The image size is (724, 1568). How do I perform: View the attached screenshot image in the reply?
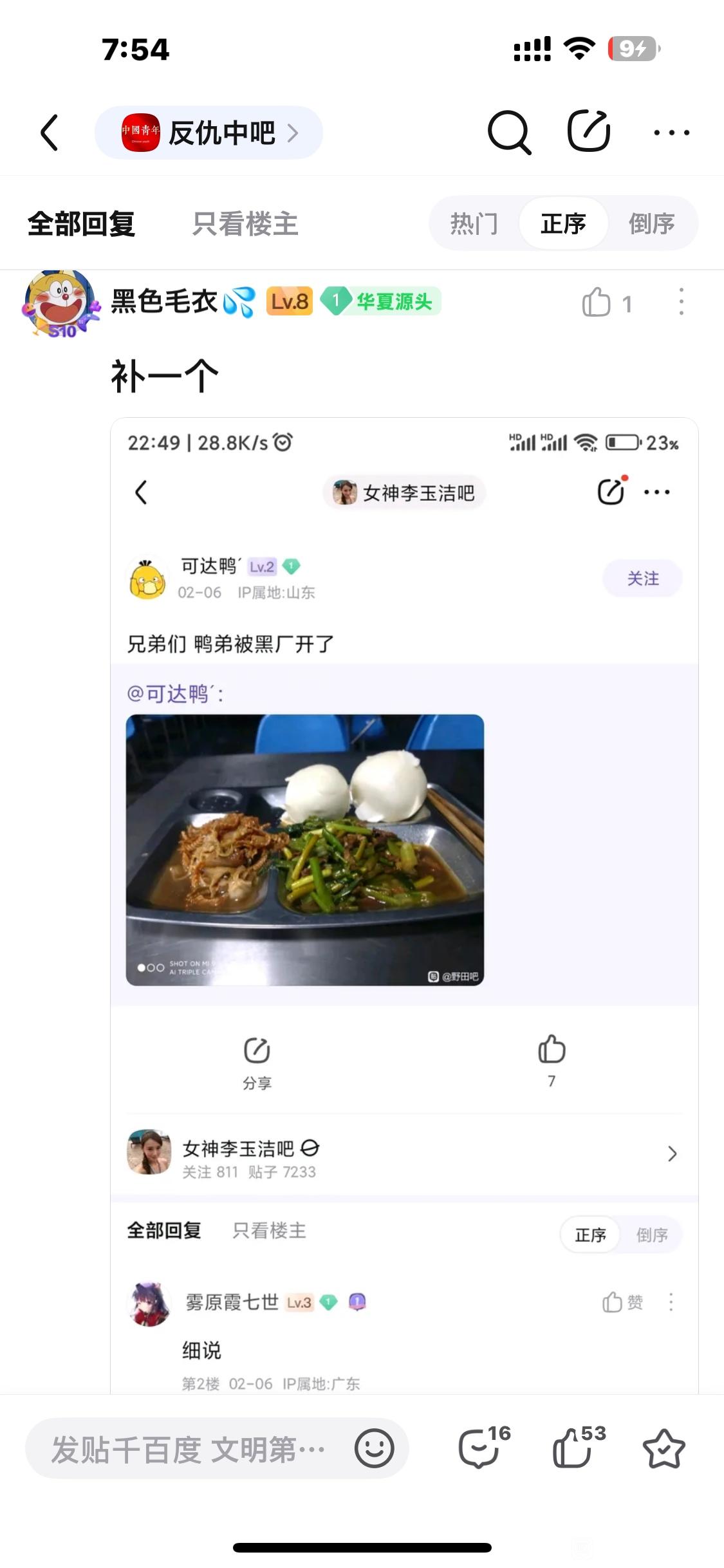[x=404, y=905]
